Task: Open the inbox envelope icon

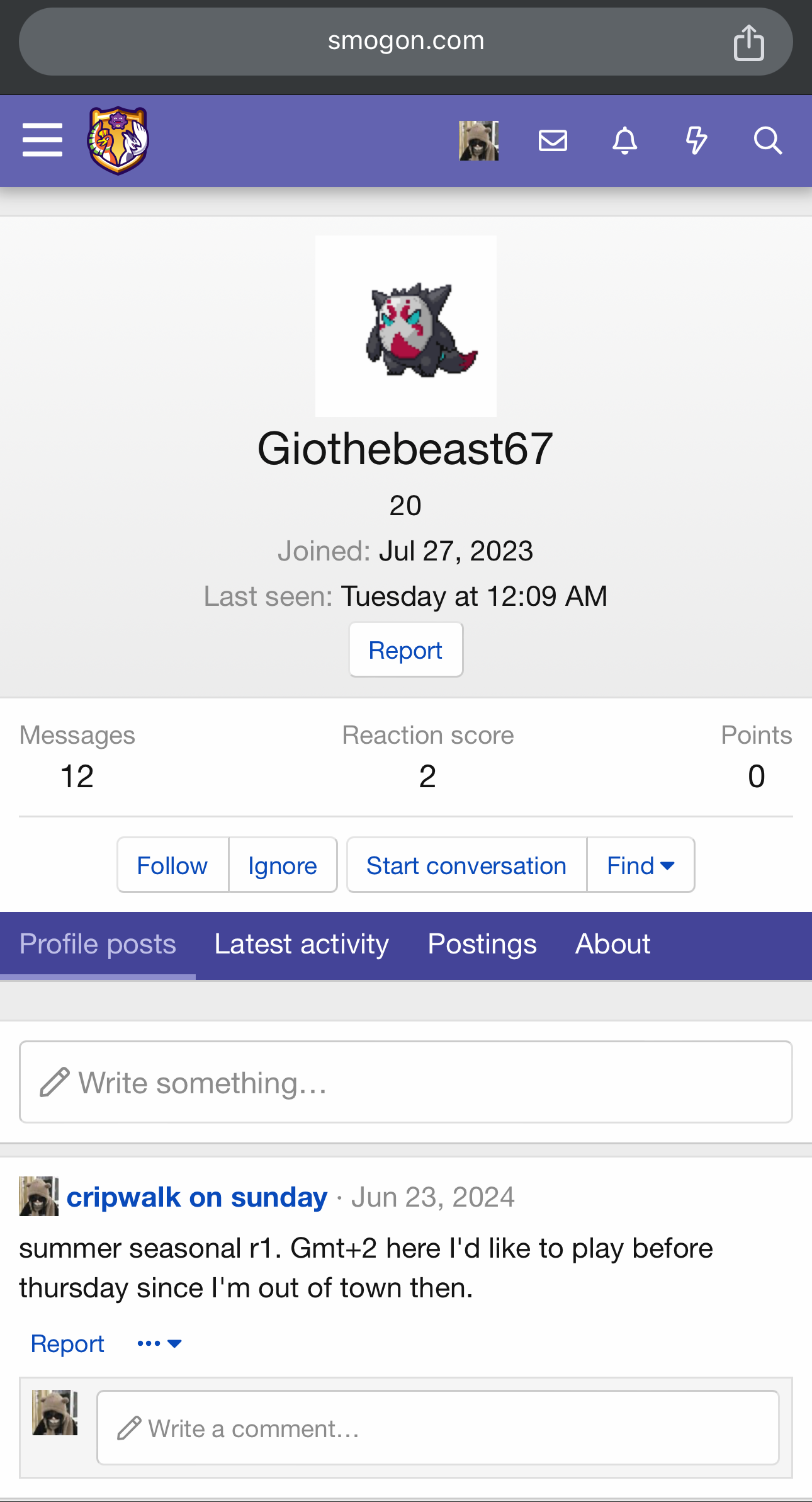Action: (553, 140)
